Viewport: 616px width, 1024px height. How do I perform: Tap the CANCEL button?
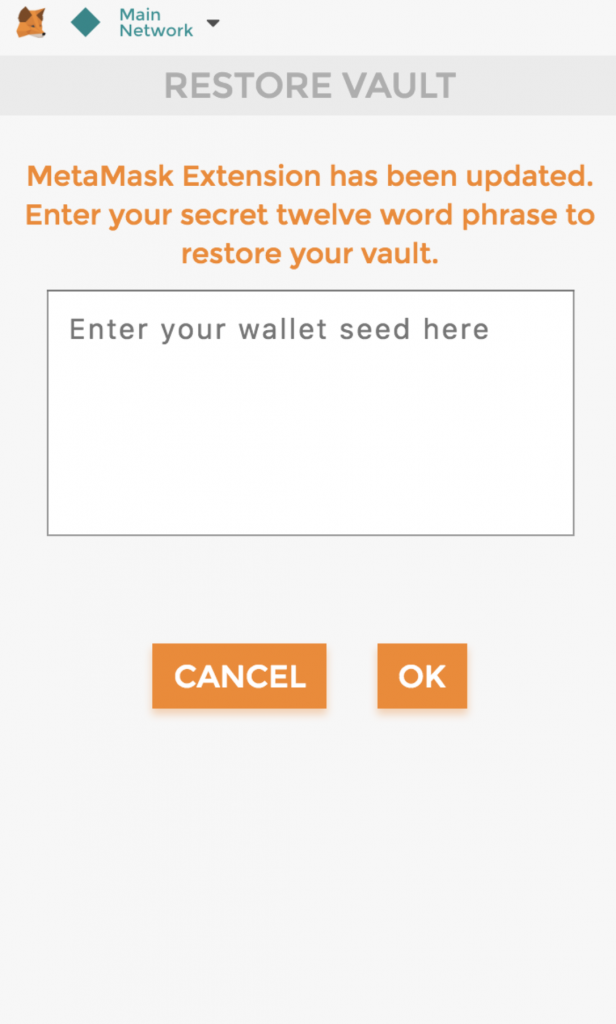239,676
